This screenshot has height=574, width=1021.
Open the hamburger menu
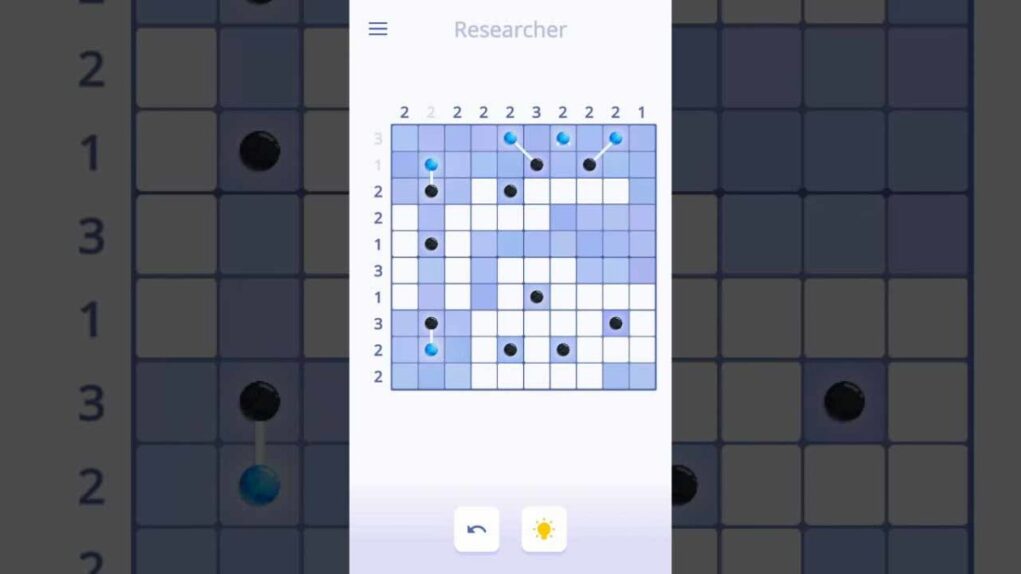click(x=378, y=29)
